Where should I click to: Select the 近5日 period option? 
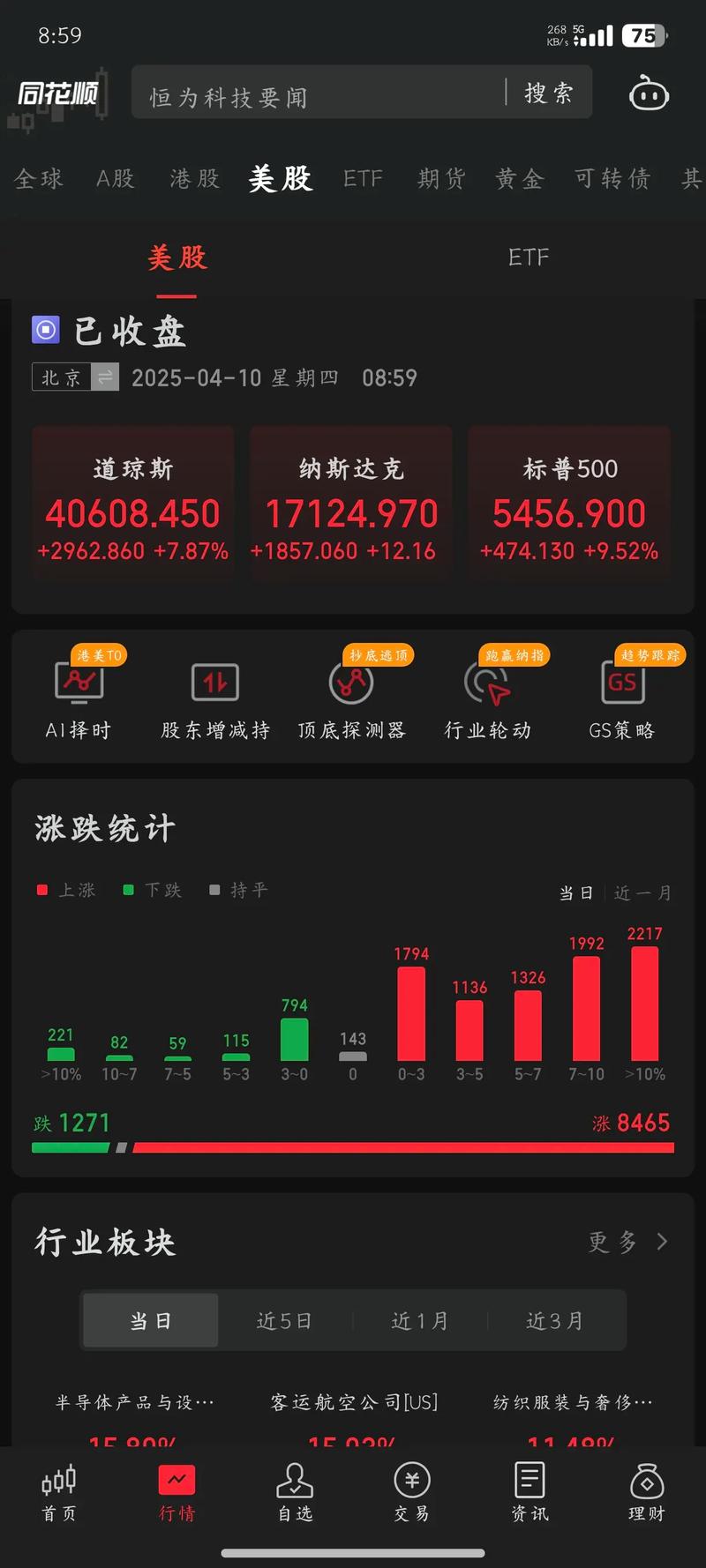click(285, 1320)
